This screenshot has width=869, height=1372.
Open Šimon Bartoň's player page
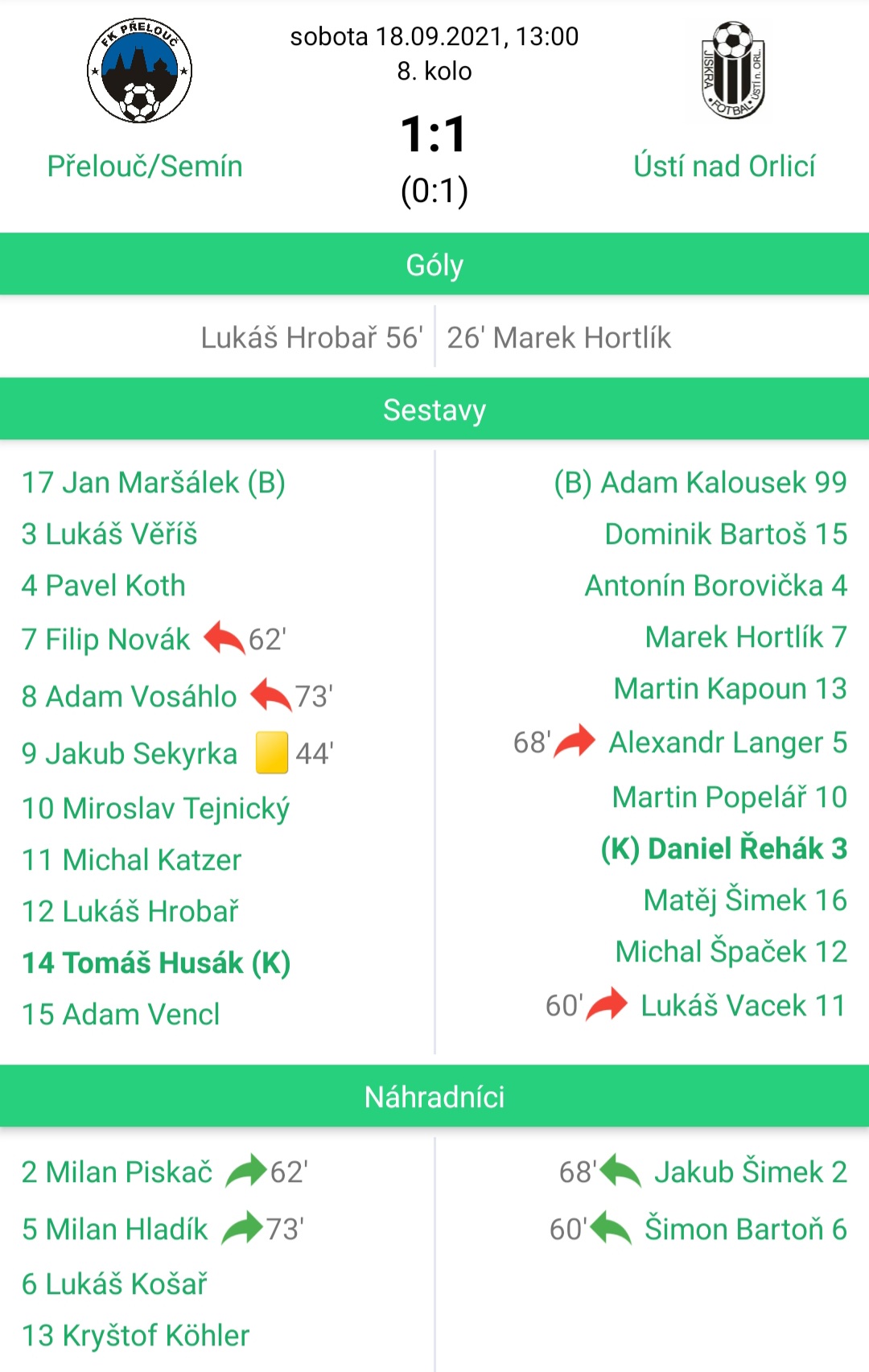pos(745,1230)
